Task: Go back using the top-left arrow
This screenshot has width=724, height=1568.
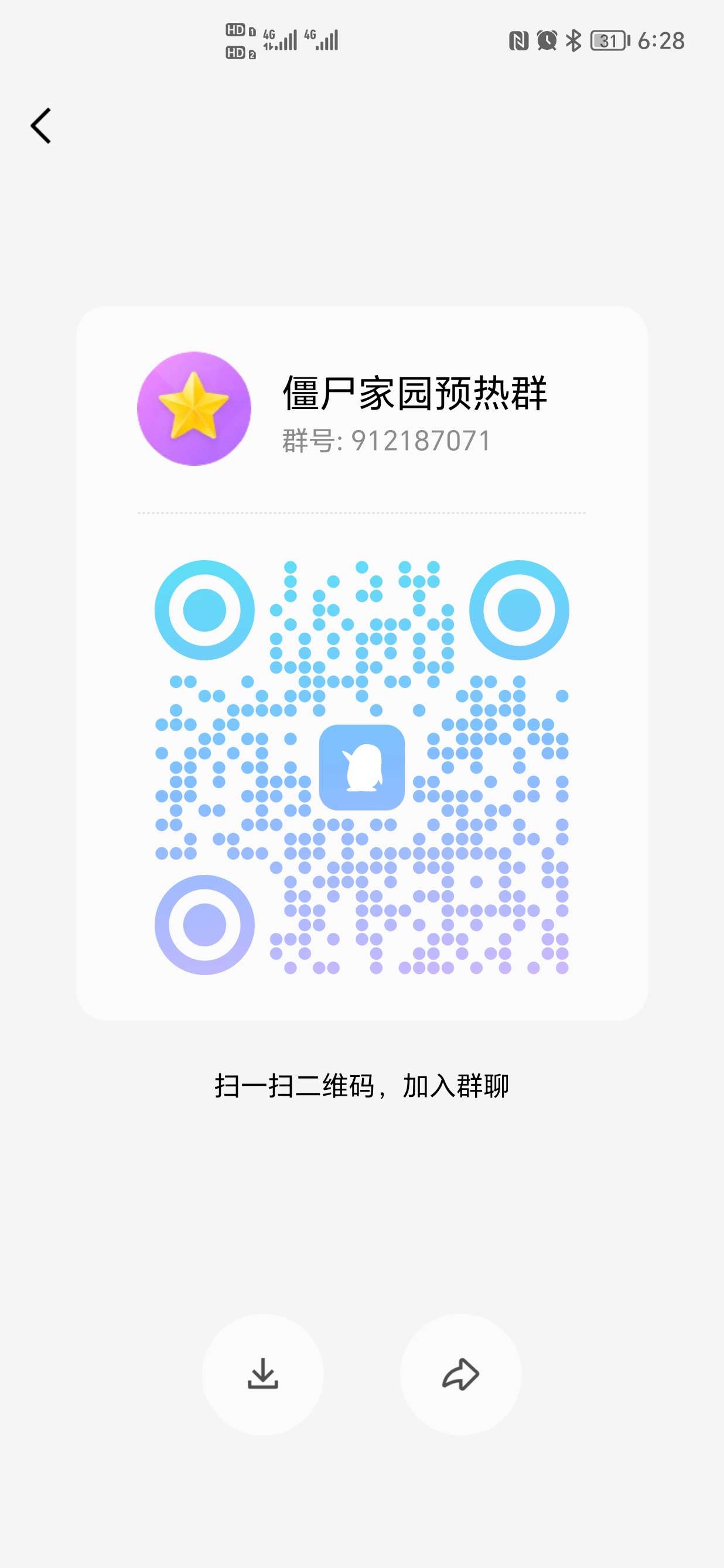Action: (x=41, y=126)
